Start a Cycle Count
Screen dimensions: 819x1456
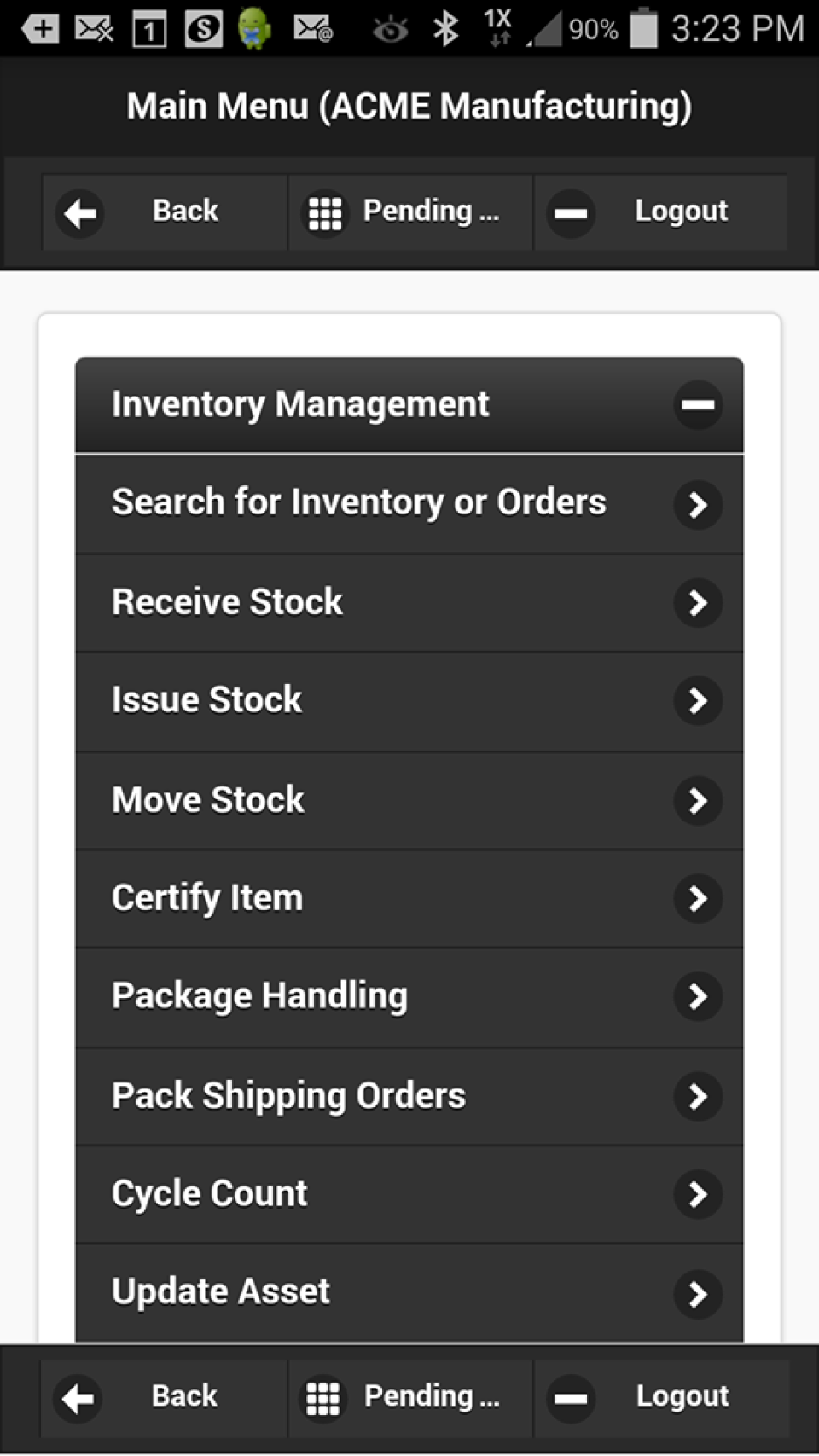point(409,1194)
